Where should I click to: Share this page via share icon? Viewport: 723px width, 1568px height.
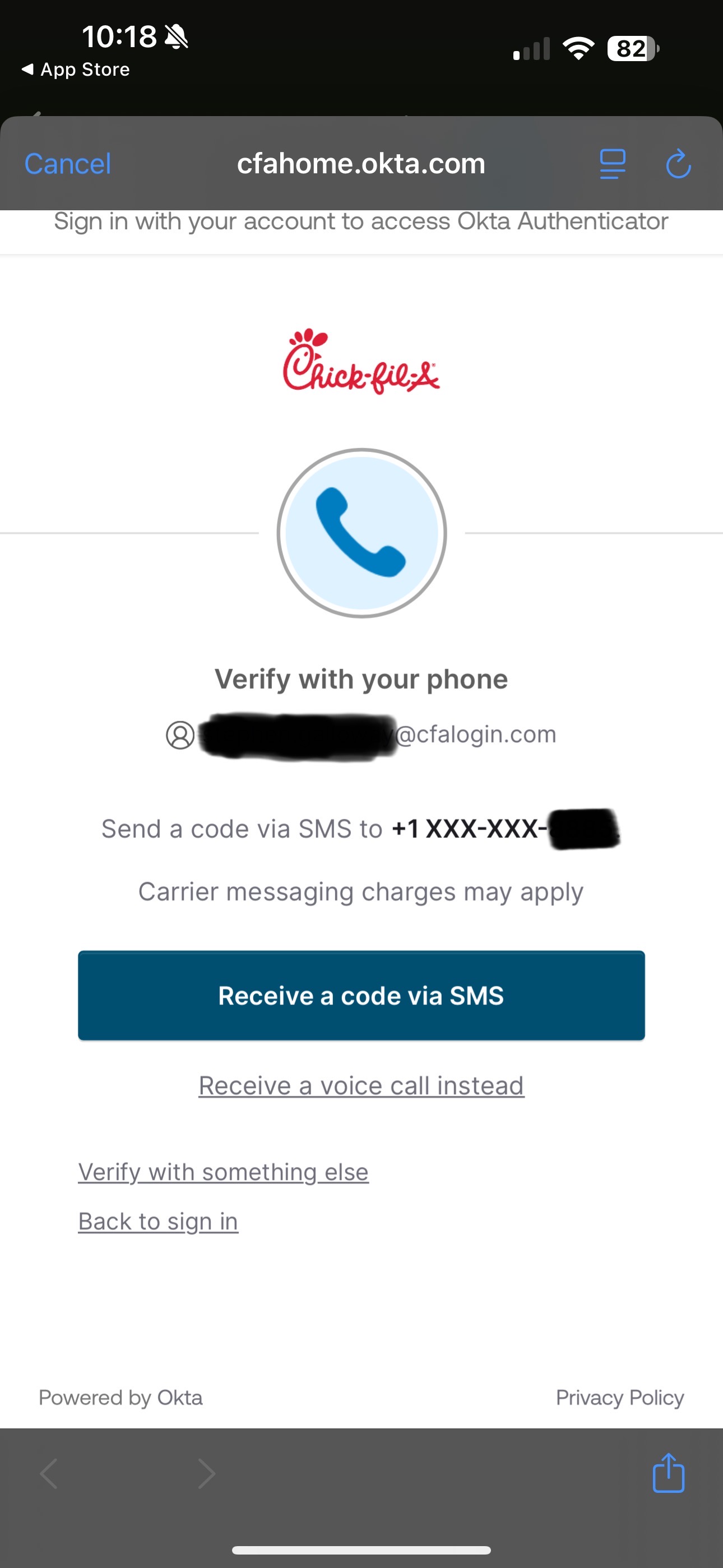tap(668, 1474)
